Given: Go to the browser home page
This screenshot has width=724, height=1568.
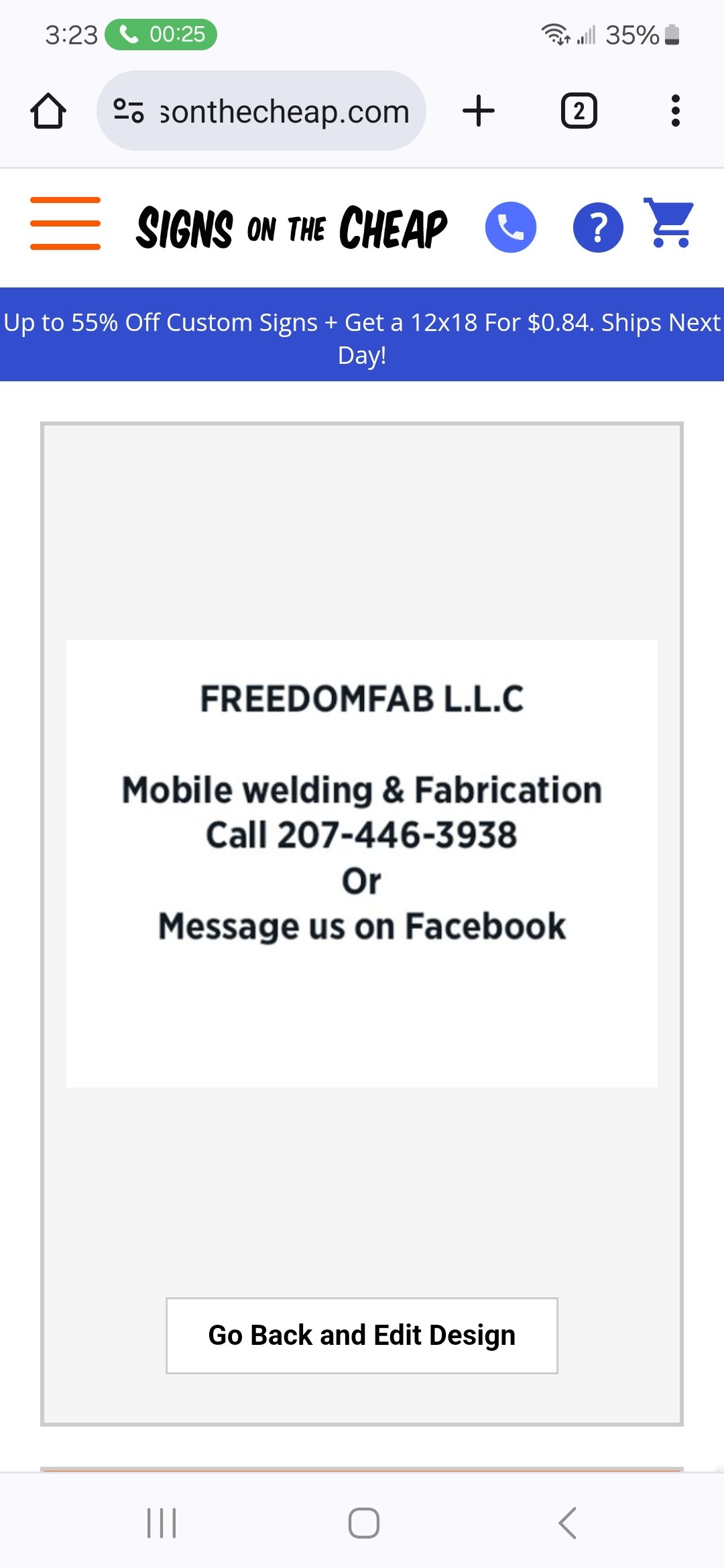Looking at the screenshot, I should [x=48, y=111].
